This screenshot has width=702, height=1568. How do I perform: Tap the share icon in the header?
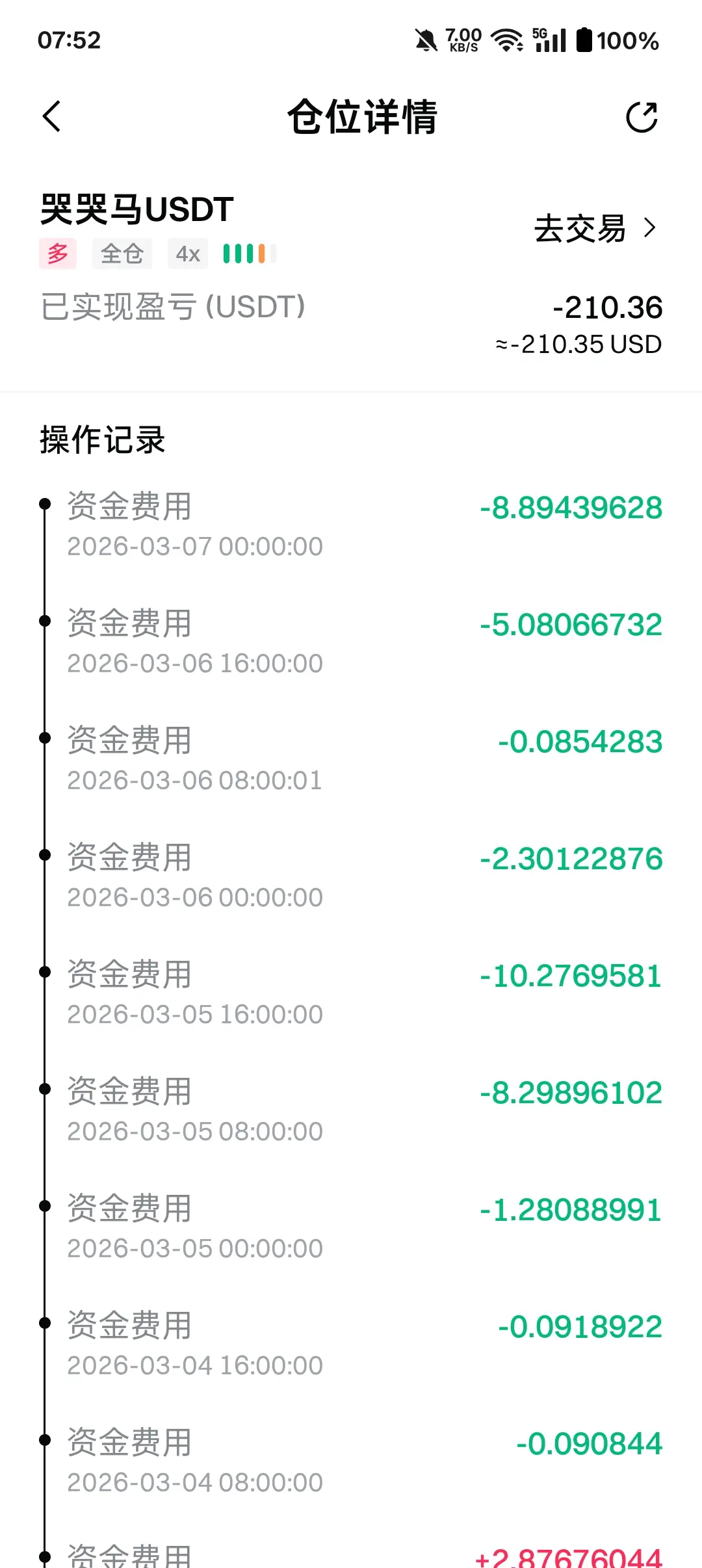click(642, 117)
